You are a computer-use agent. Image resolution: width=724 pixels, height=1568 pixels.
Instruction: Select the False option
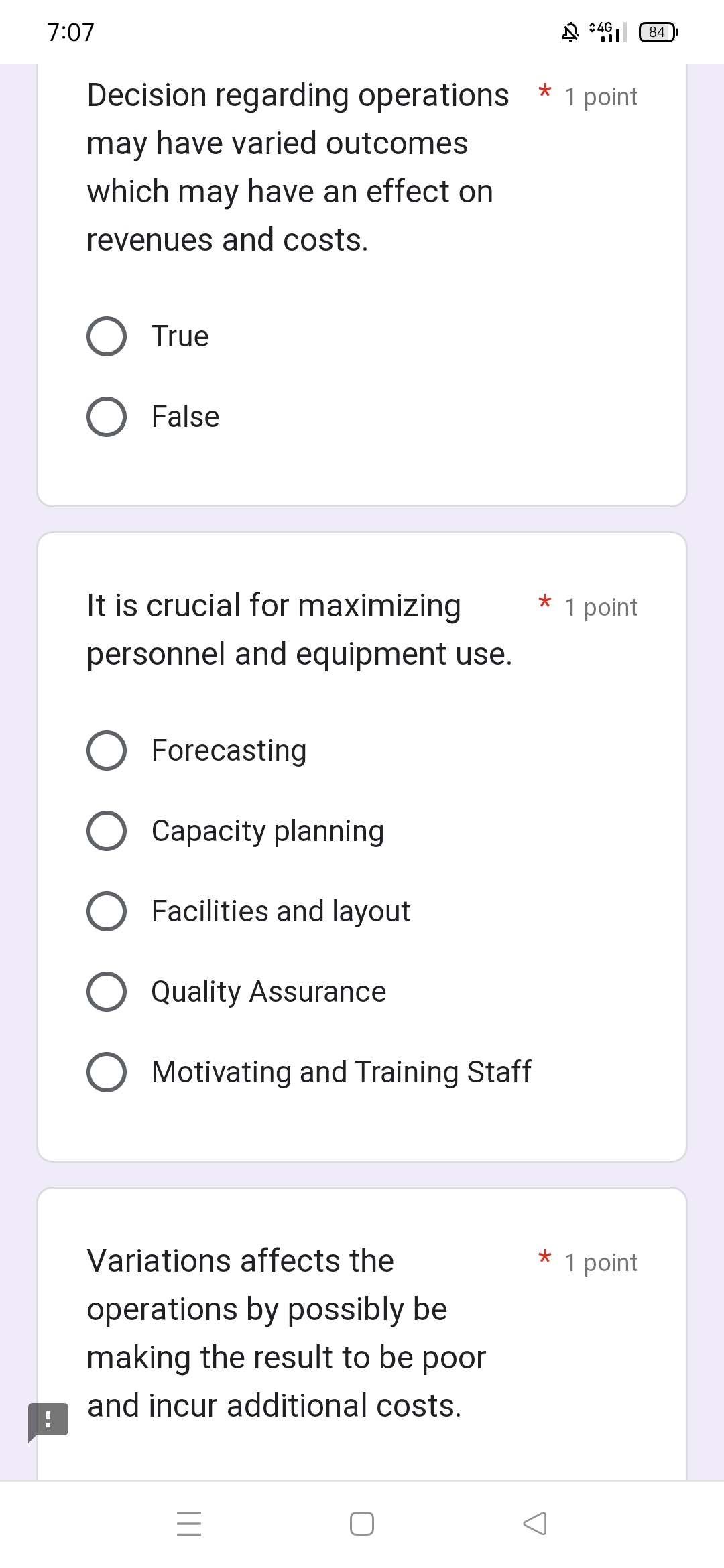pos(106,416)
